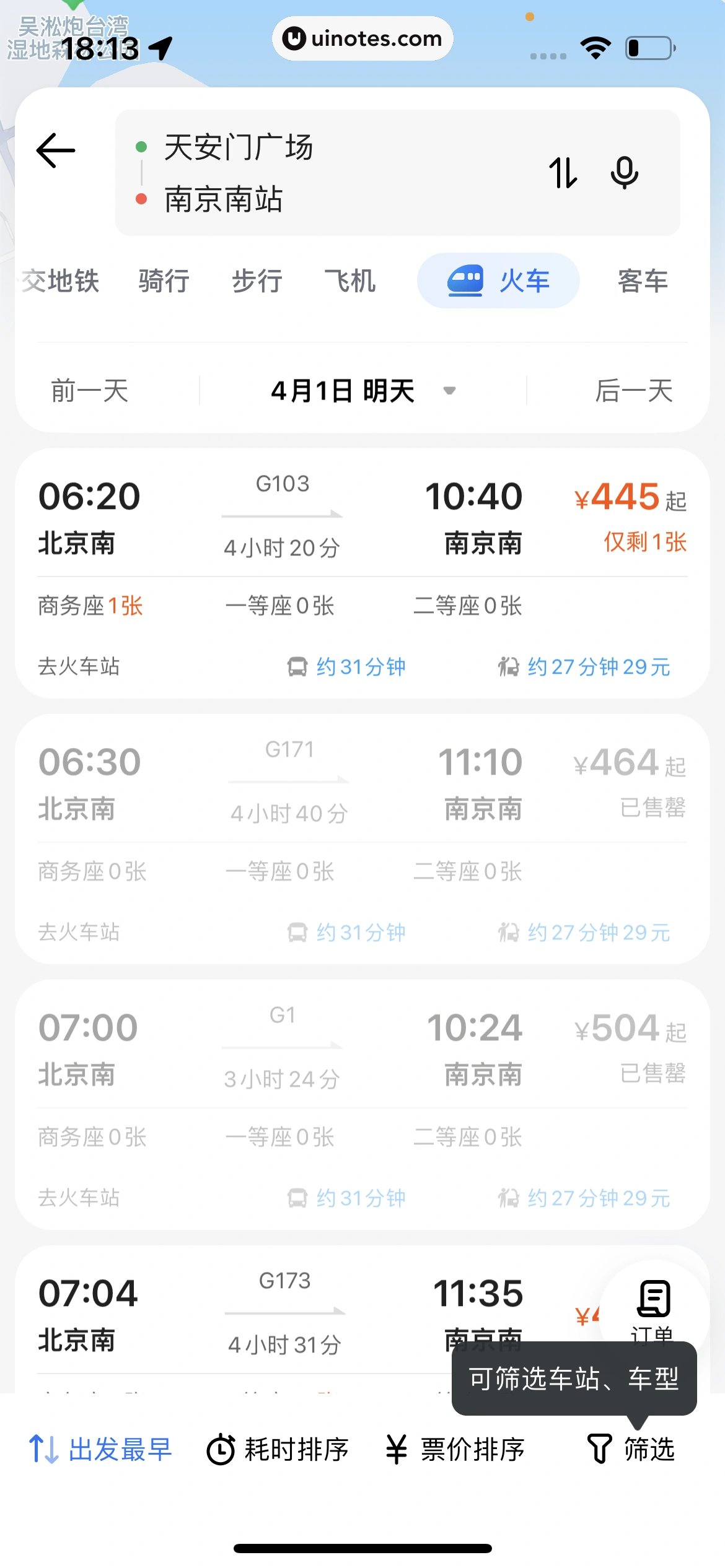Switch to the 步行 tab
Image resolution: width=725 pixels, height=1568 pixels.
[257, 281]
